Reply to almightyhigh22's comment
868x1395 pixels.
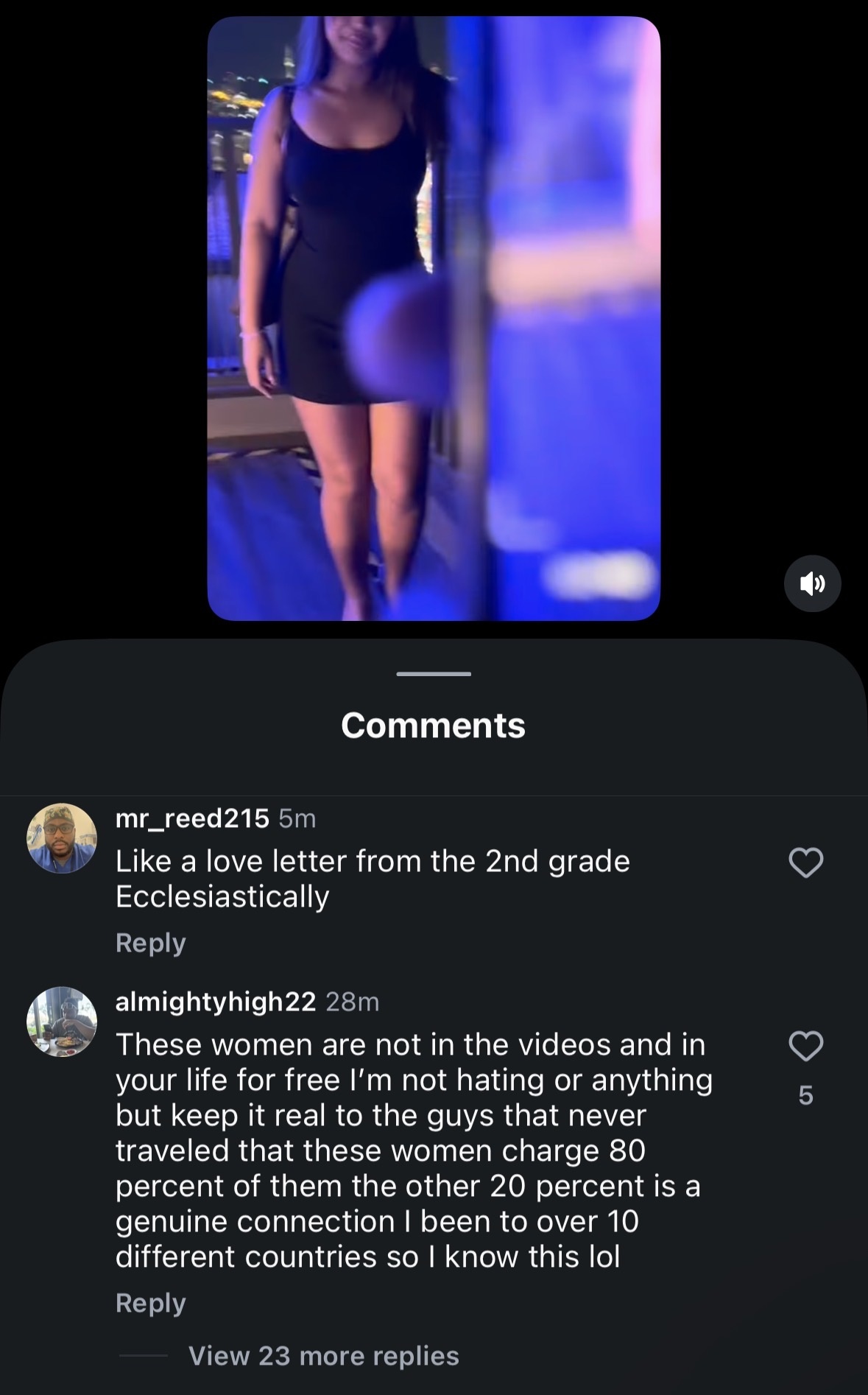pos(150,1303)
